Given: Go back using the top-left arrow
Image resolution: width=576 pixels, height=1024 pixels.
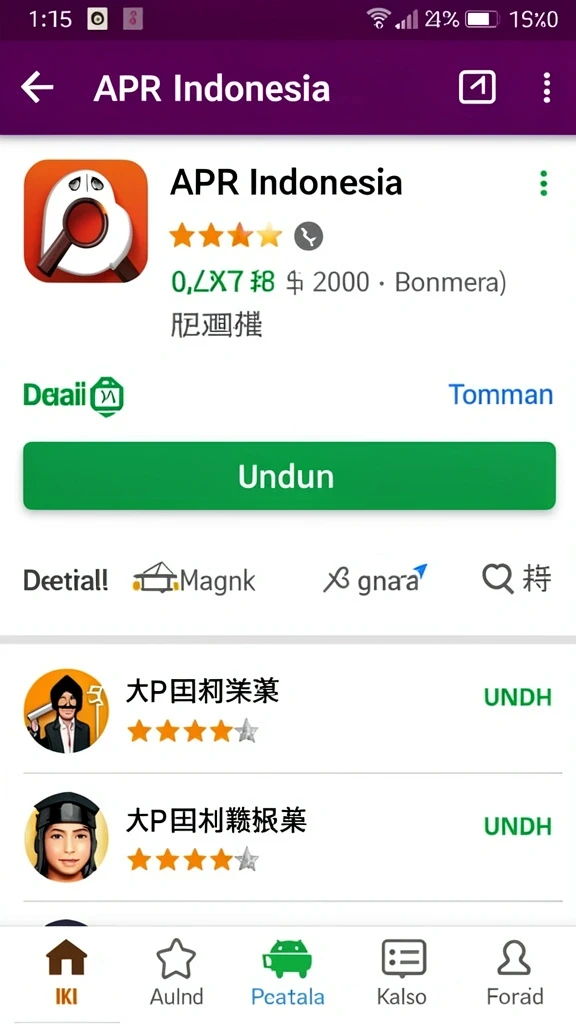Looking at the screenshot, I should (37, 88).
